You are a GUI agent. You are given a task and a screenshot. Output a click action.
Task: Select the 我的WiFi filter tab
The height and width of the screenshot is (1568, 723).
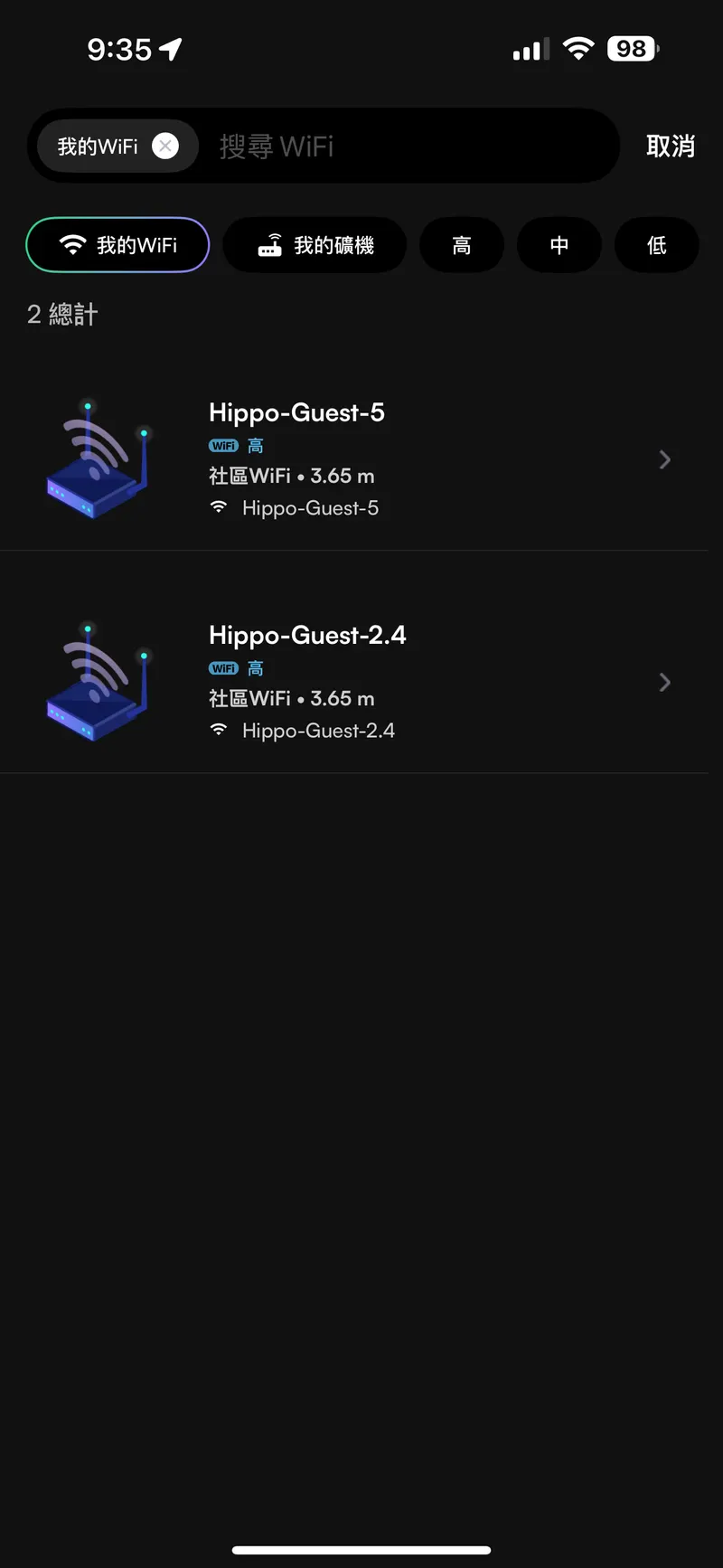(117, 244)
